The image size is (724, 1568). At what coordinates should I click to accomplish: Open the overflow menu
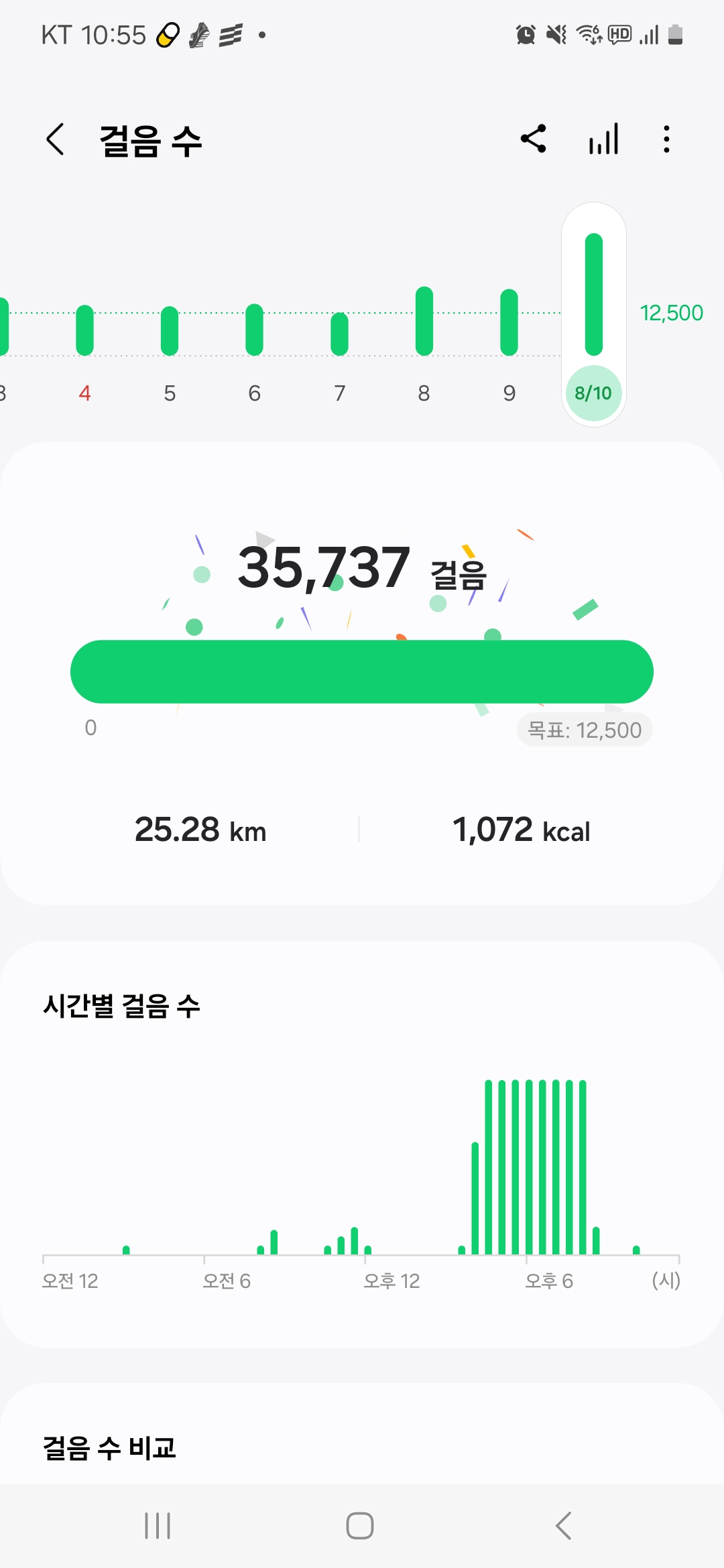(666, 139)
